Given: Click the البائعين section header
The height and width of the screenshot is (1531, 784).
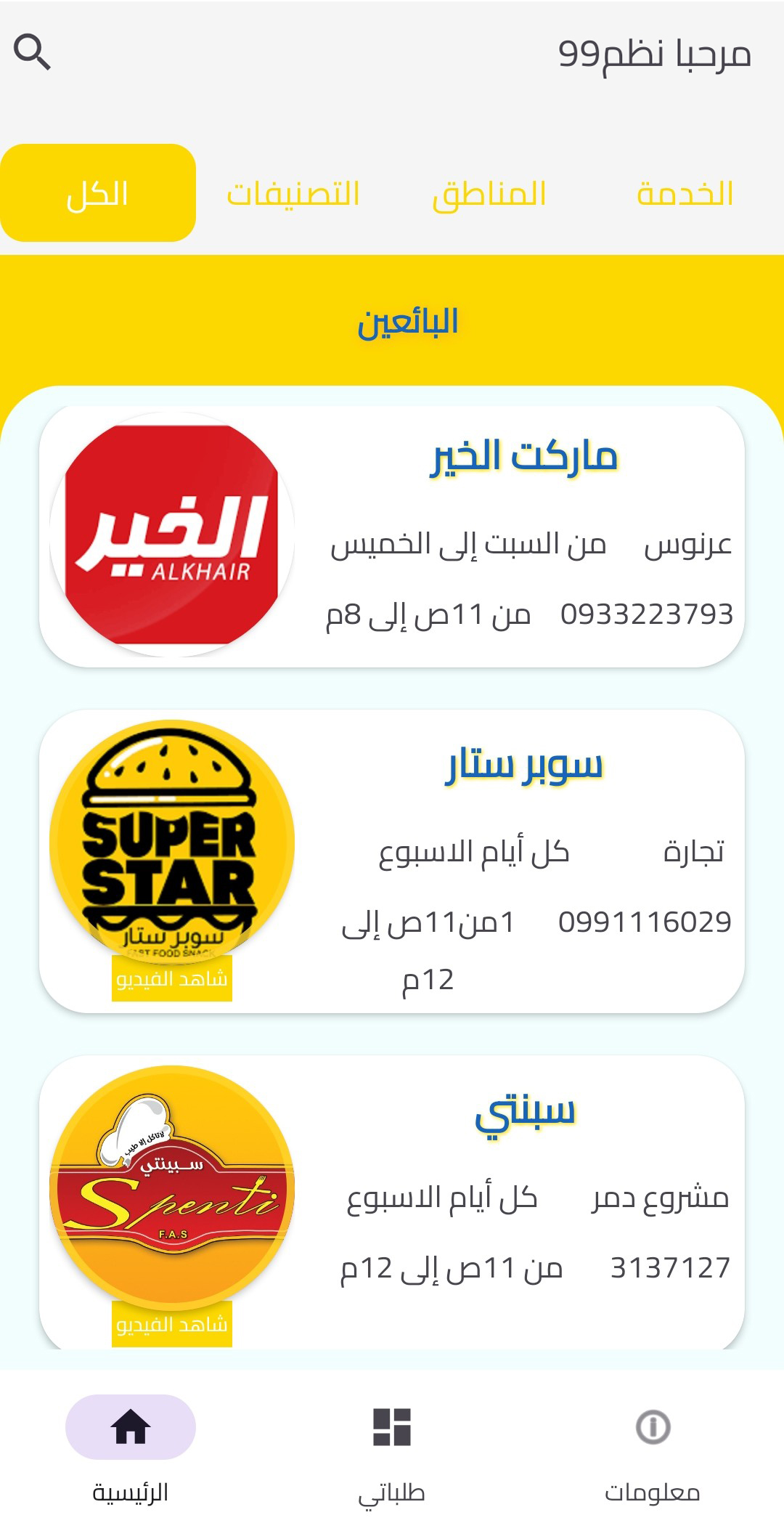Looking at the screenshot, I should click(x=409, y=324).
